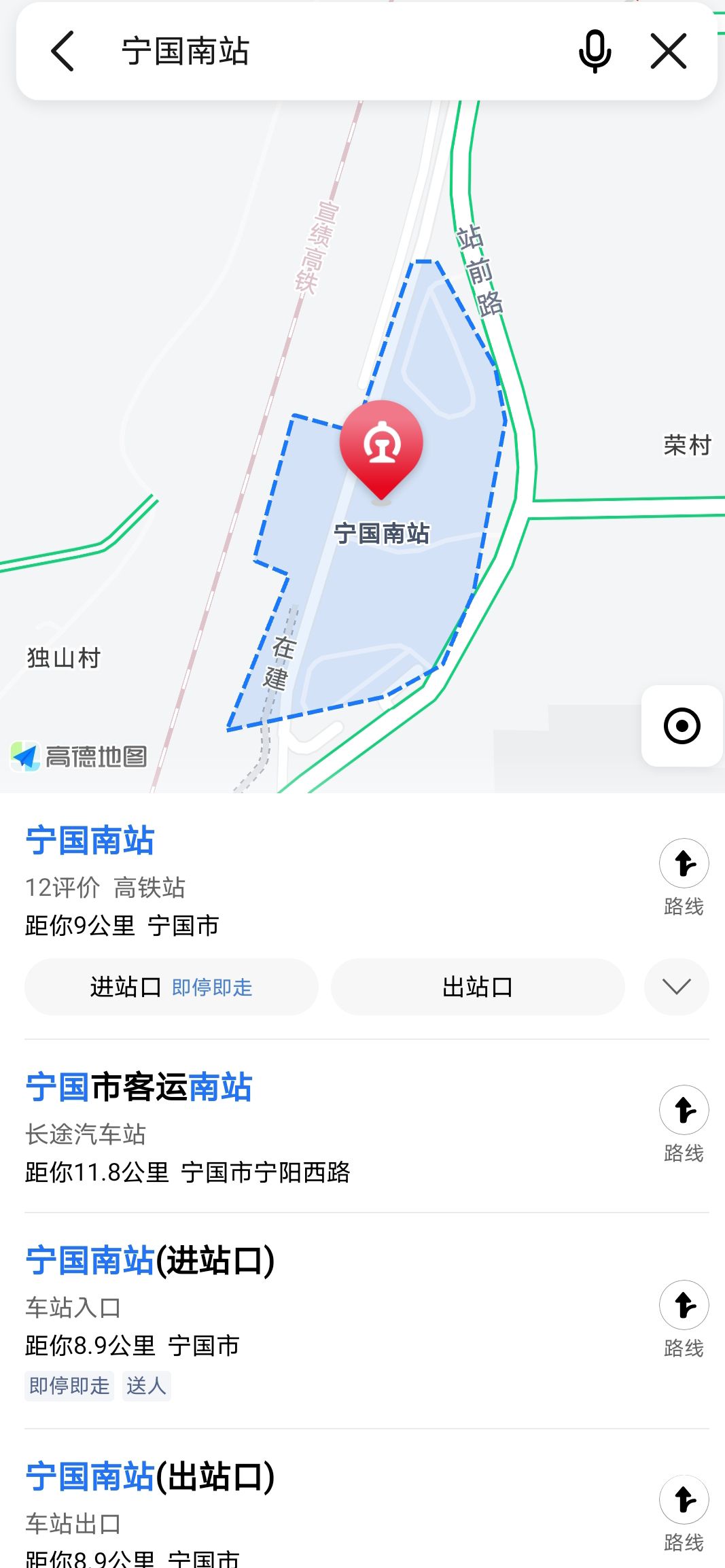Screen dimensions: 725x1568
Task: Go back using the arrow in search bar
Action: pos(63,52)
